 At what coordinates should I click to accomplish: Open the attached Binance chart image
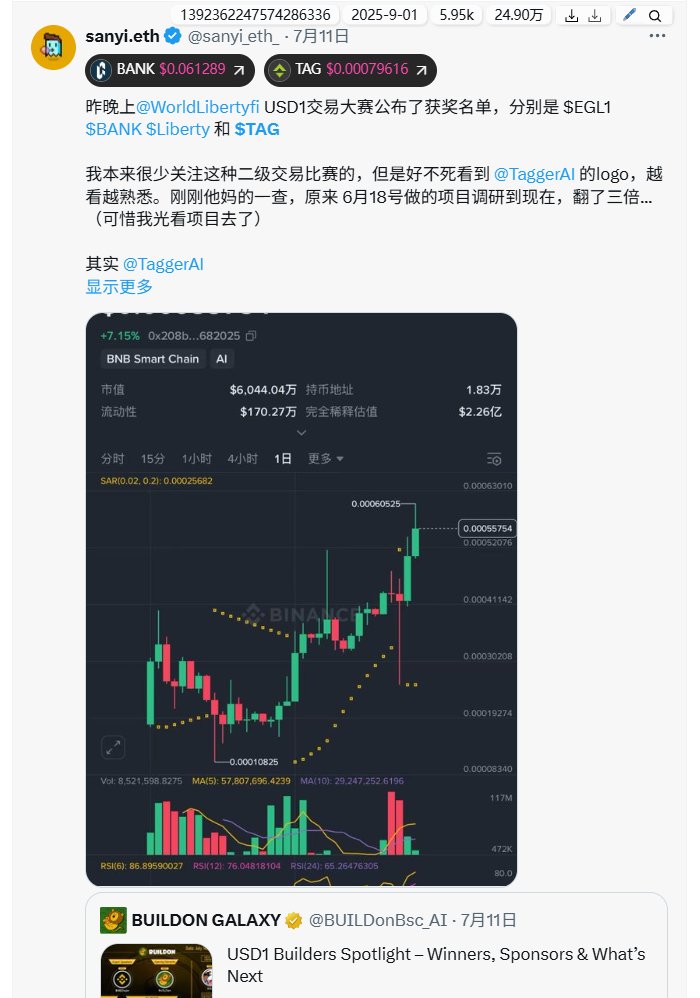coord(301,600)
